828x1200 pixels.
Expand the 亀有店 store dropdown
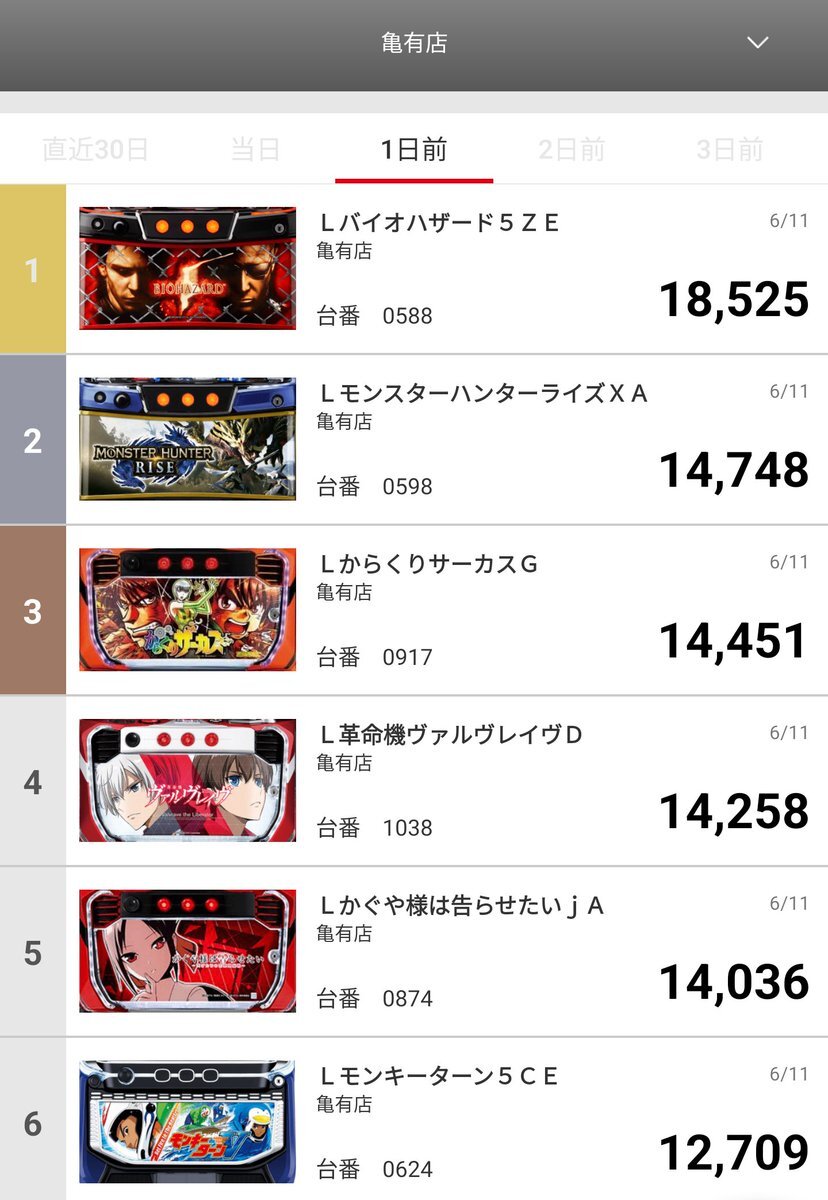pyautogui.click(x=757, y=43)
